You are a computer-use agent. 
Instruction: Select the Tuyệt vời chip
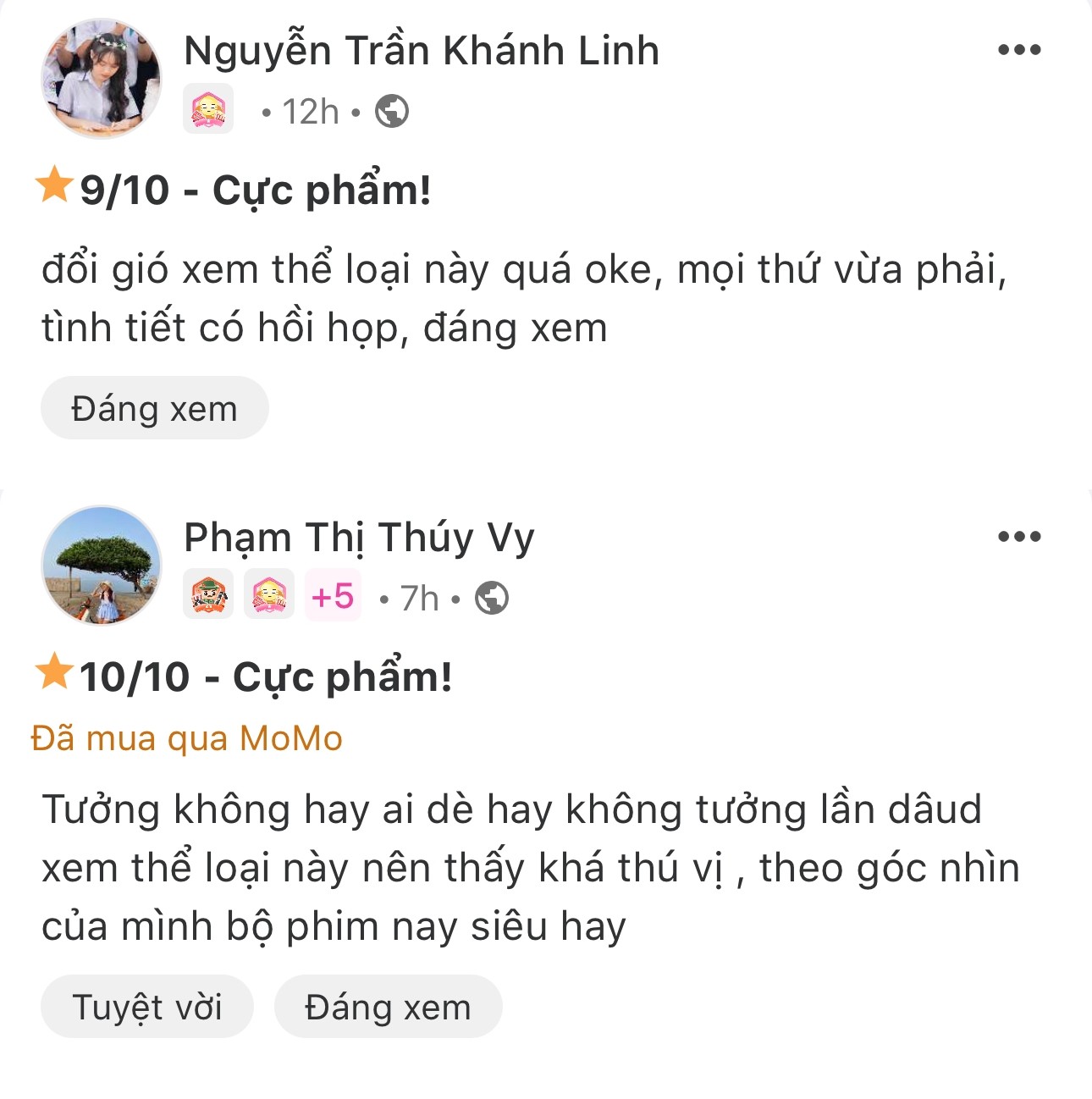pos(147,1007)
